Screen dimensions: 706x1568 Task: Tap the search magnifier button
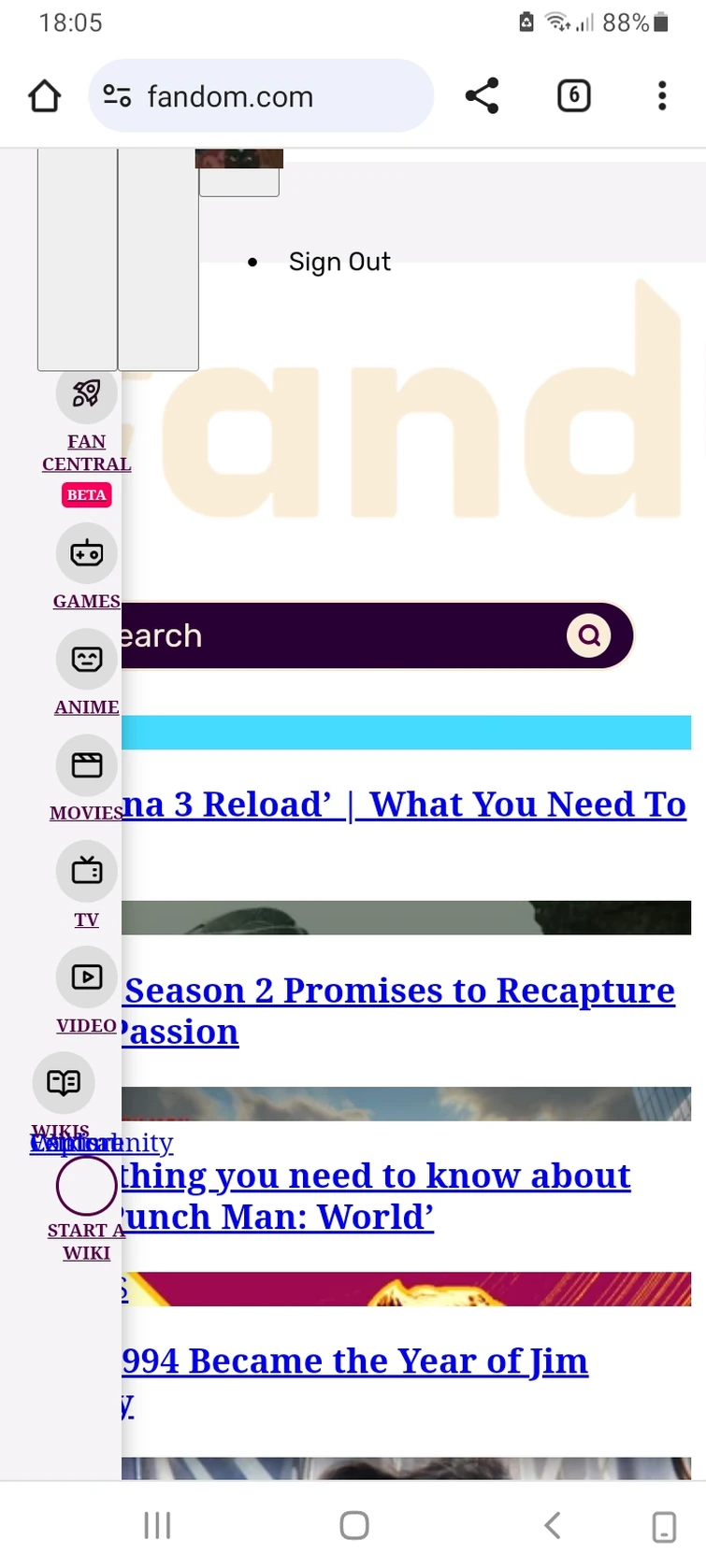(588, 636)
